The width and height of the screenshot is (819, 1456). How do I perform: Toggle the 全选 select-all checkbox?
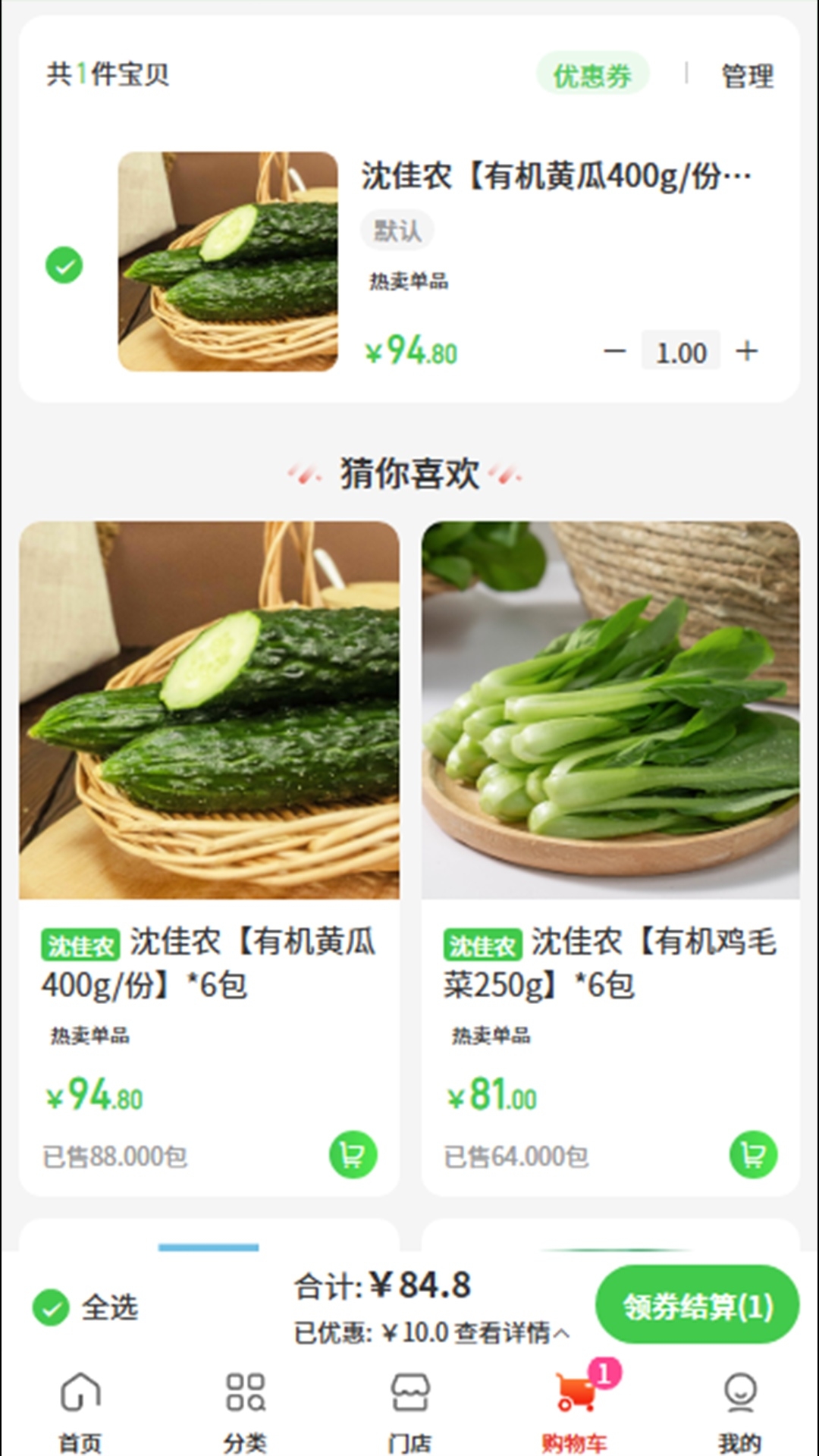point(52,1307)
